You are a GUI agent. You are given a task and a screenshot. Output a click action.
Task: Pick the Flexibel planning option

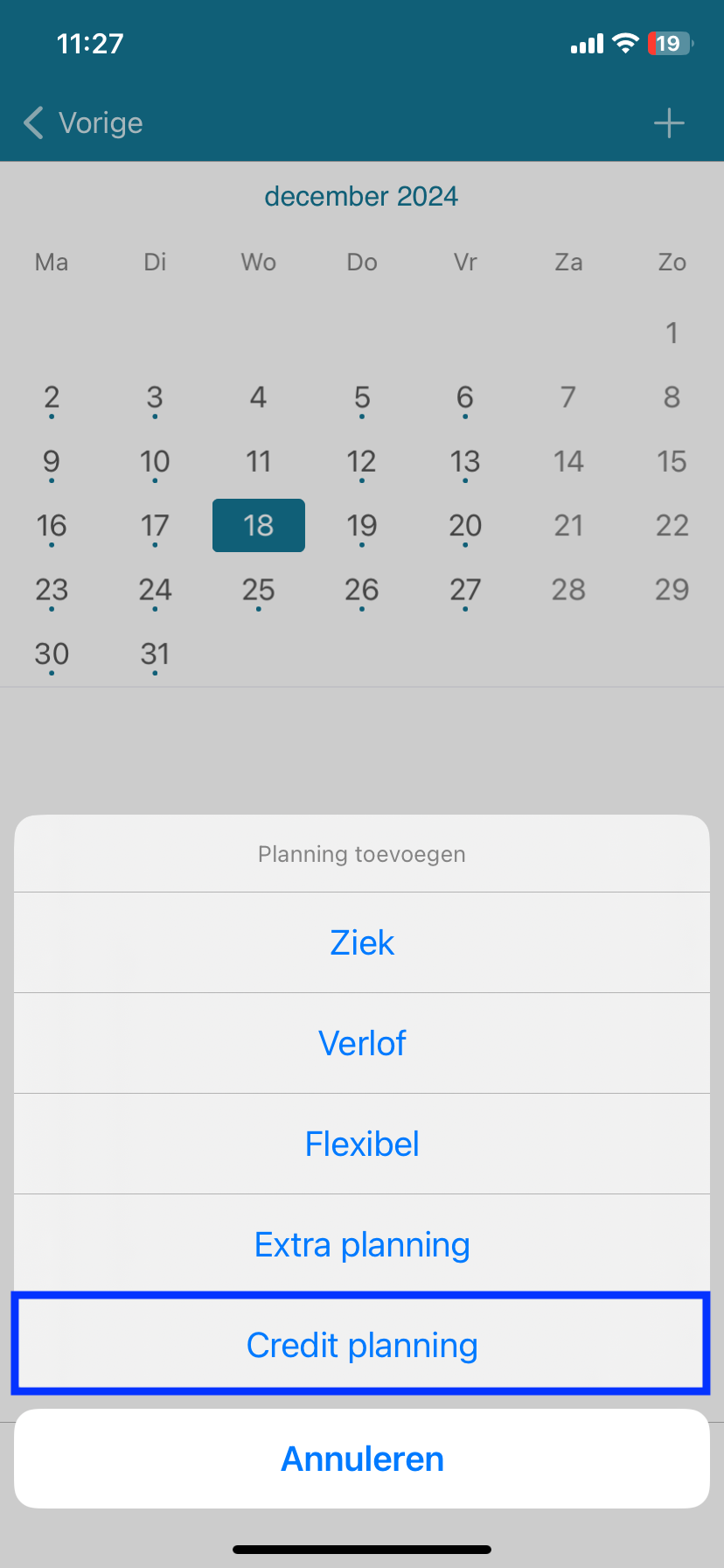point(362,1144)
